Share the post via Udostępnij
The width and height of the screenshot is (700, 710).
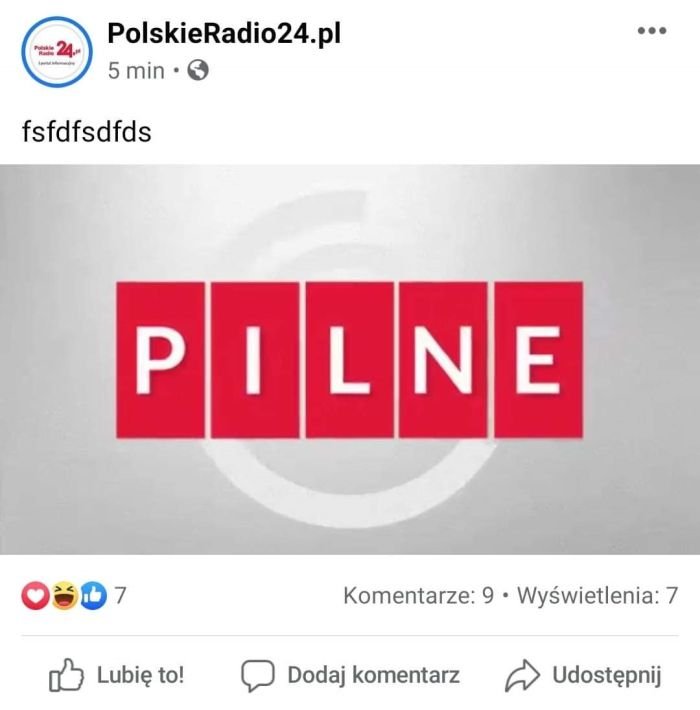pos(584,675)
